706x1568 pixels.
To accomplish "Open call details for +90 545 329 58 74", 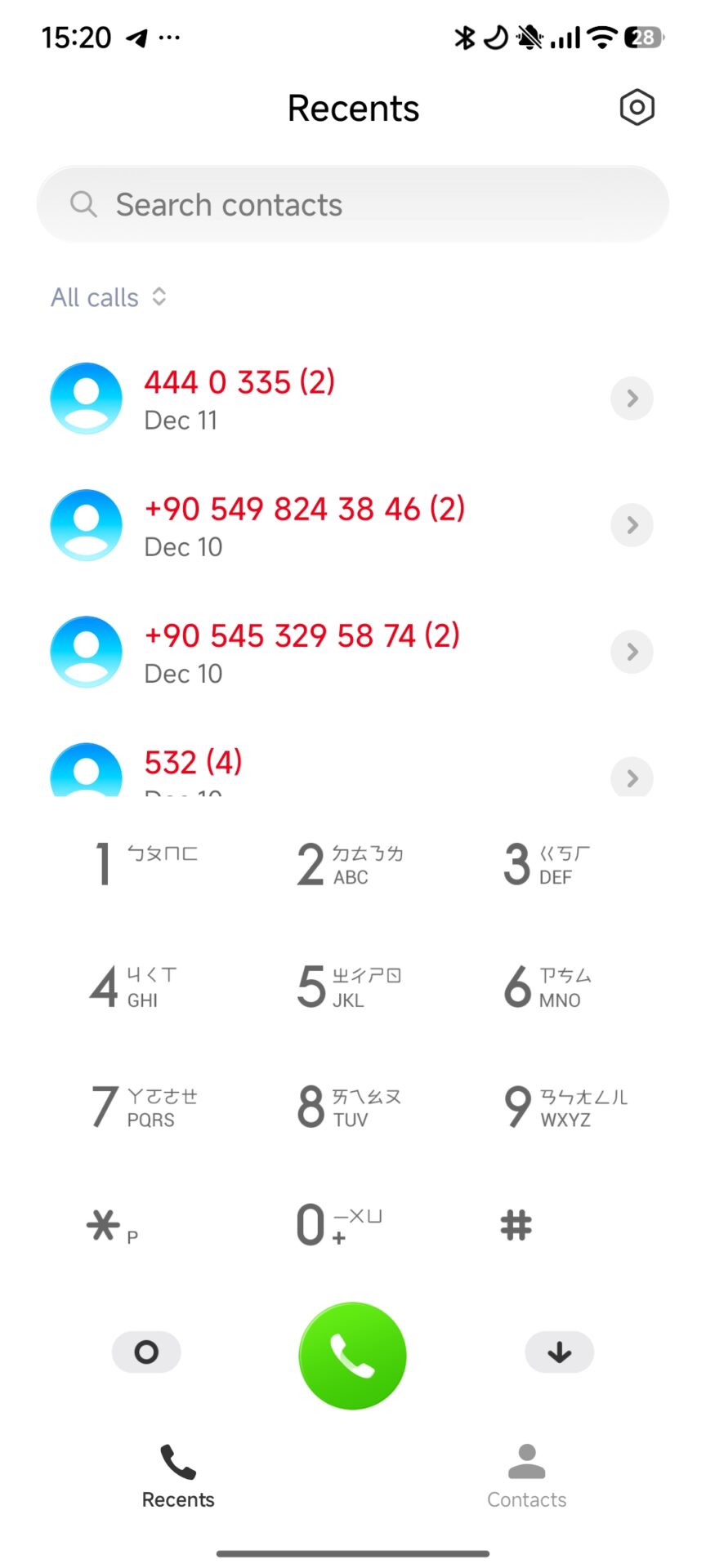I will click(631, 651).
